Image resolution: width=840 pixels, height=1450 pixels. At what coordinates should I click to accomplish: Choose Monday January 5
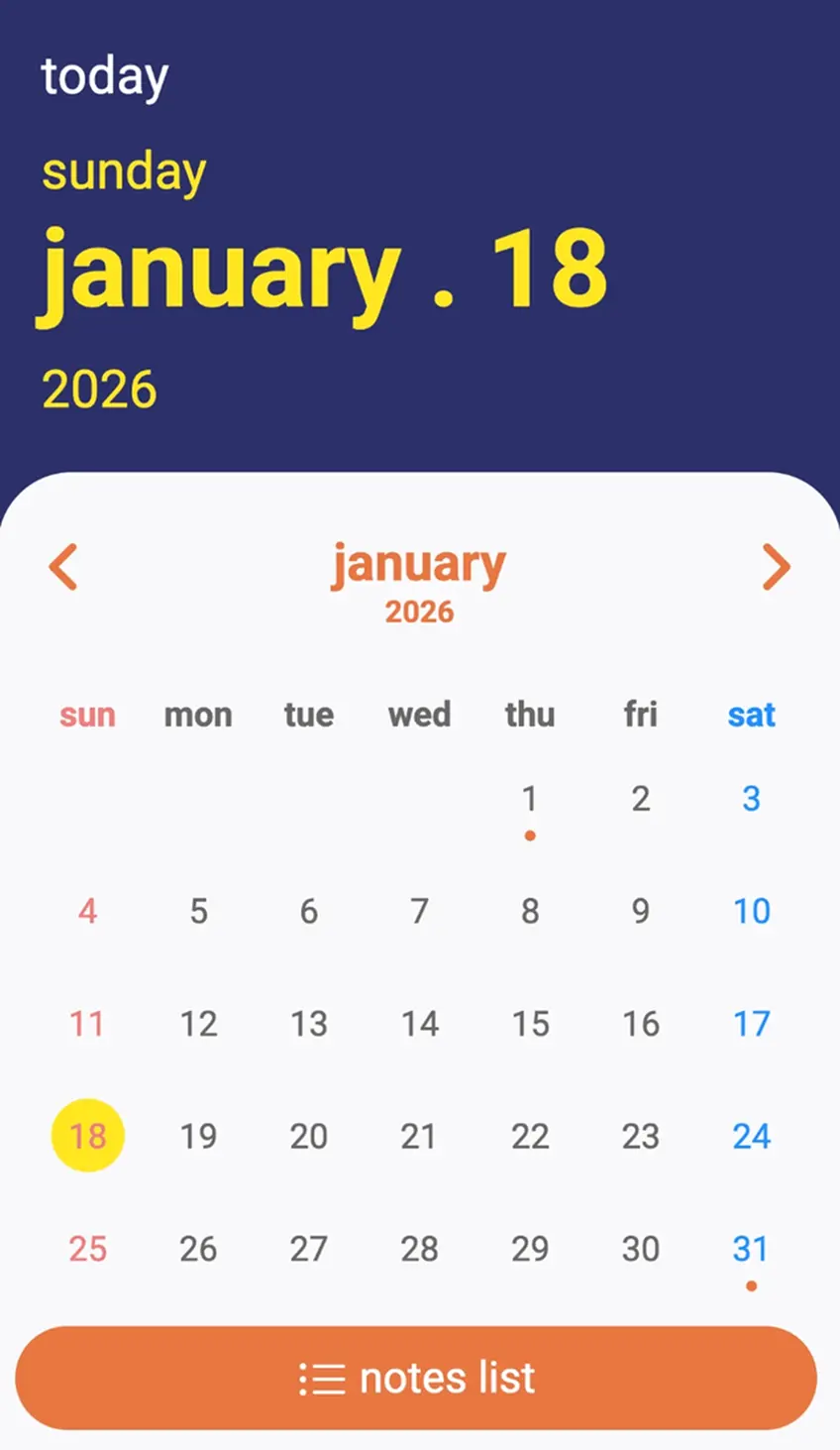[x=198, y=911]
